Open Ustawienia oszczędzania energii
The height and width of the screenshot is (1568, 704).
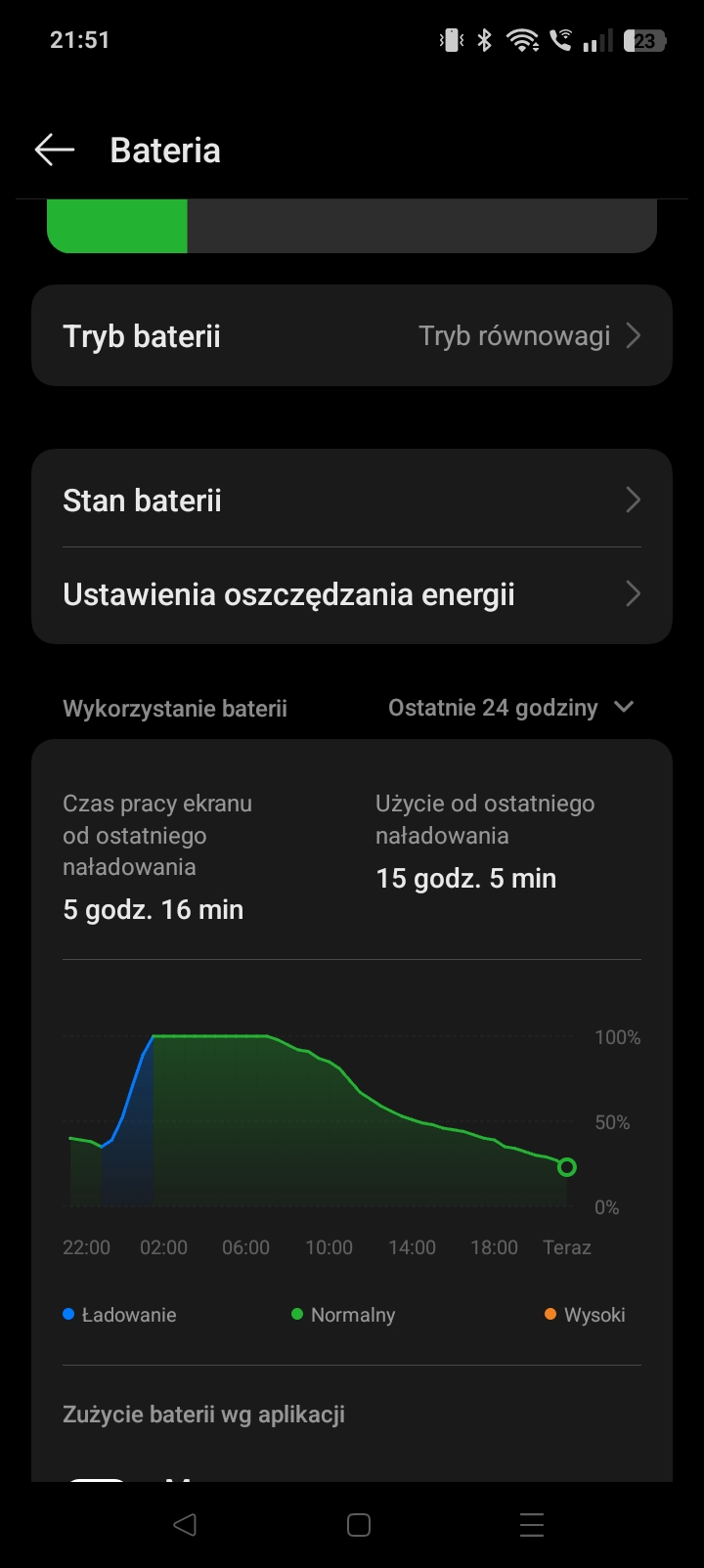(x=352, y=594)
